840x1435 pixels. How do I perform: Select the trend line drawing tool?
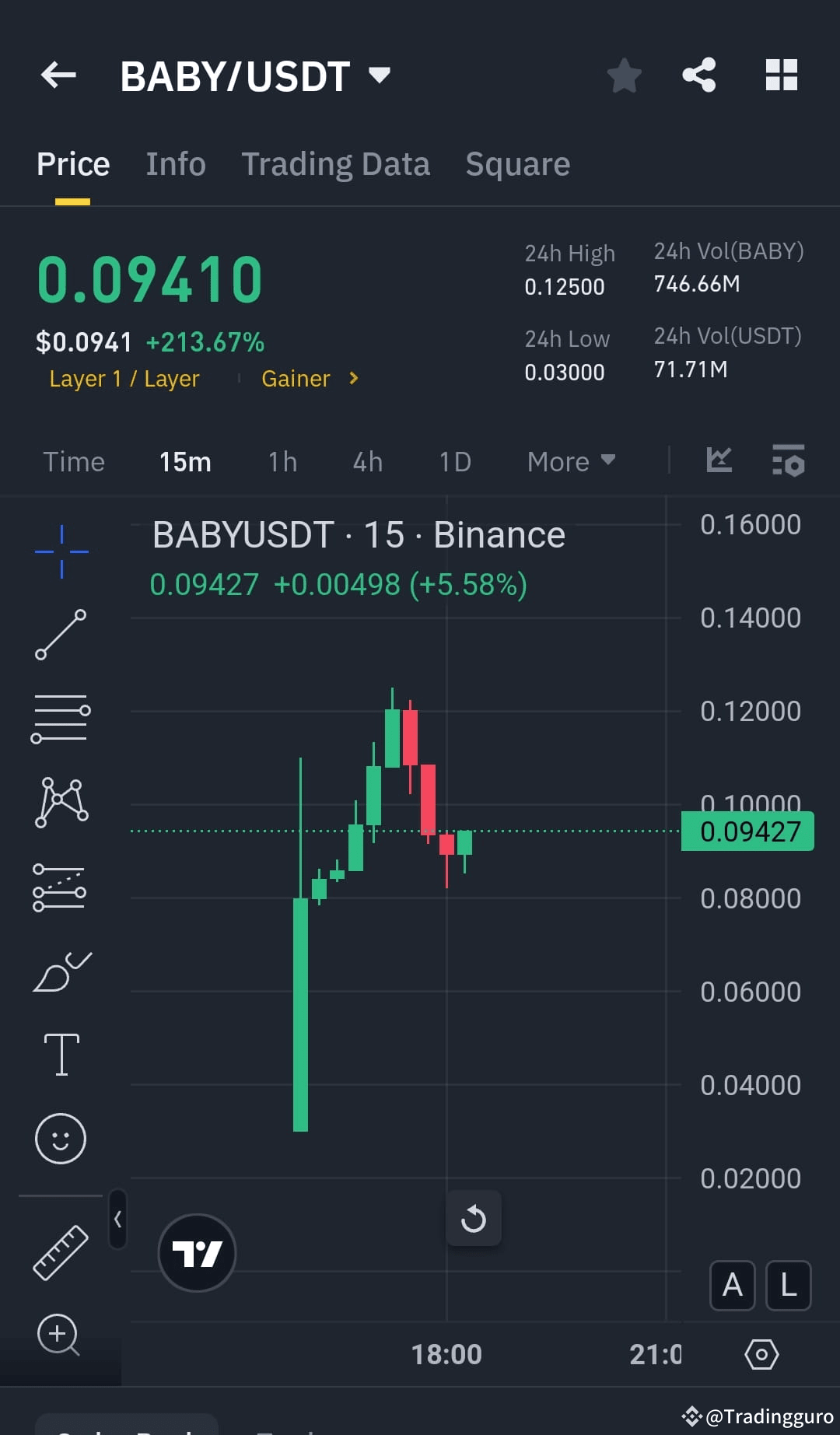tap(61, 634)
